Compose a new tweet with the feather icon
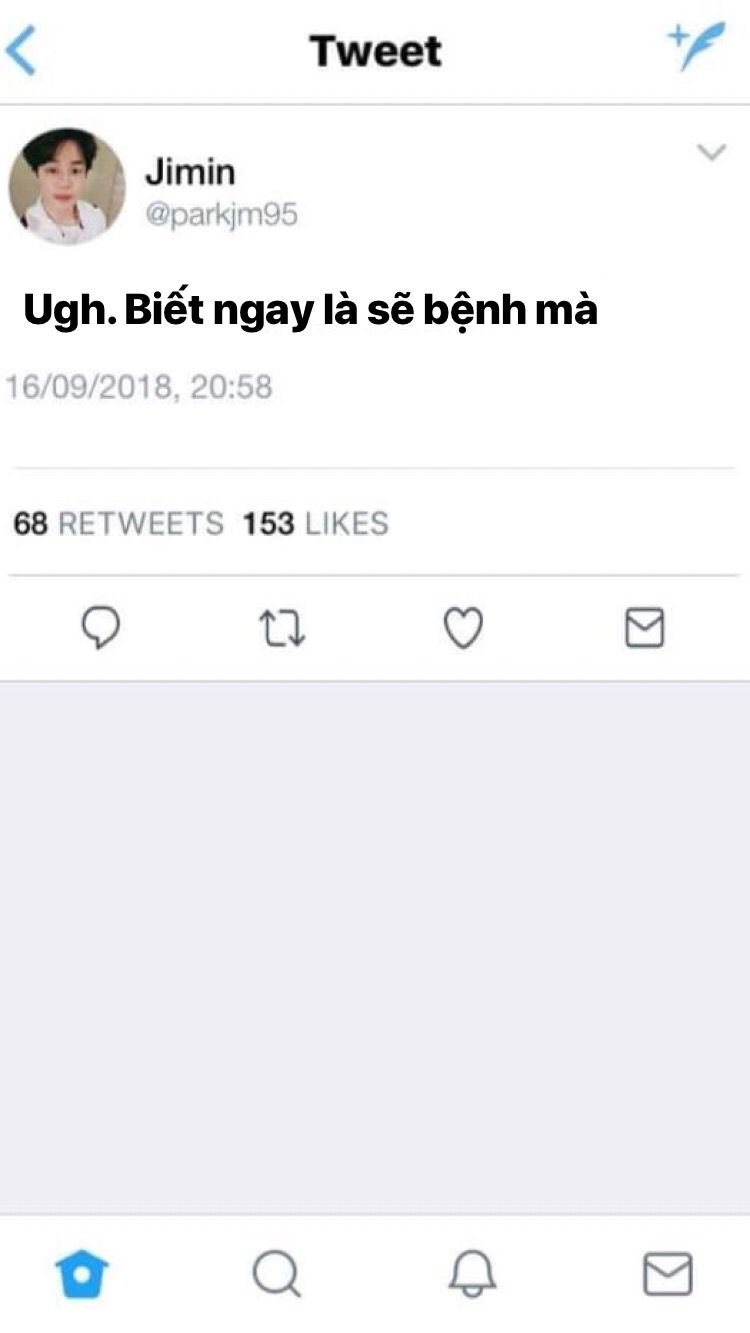 (x=697, y=46)
